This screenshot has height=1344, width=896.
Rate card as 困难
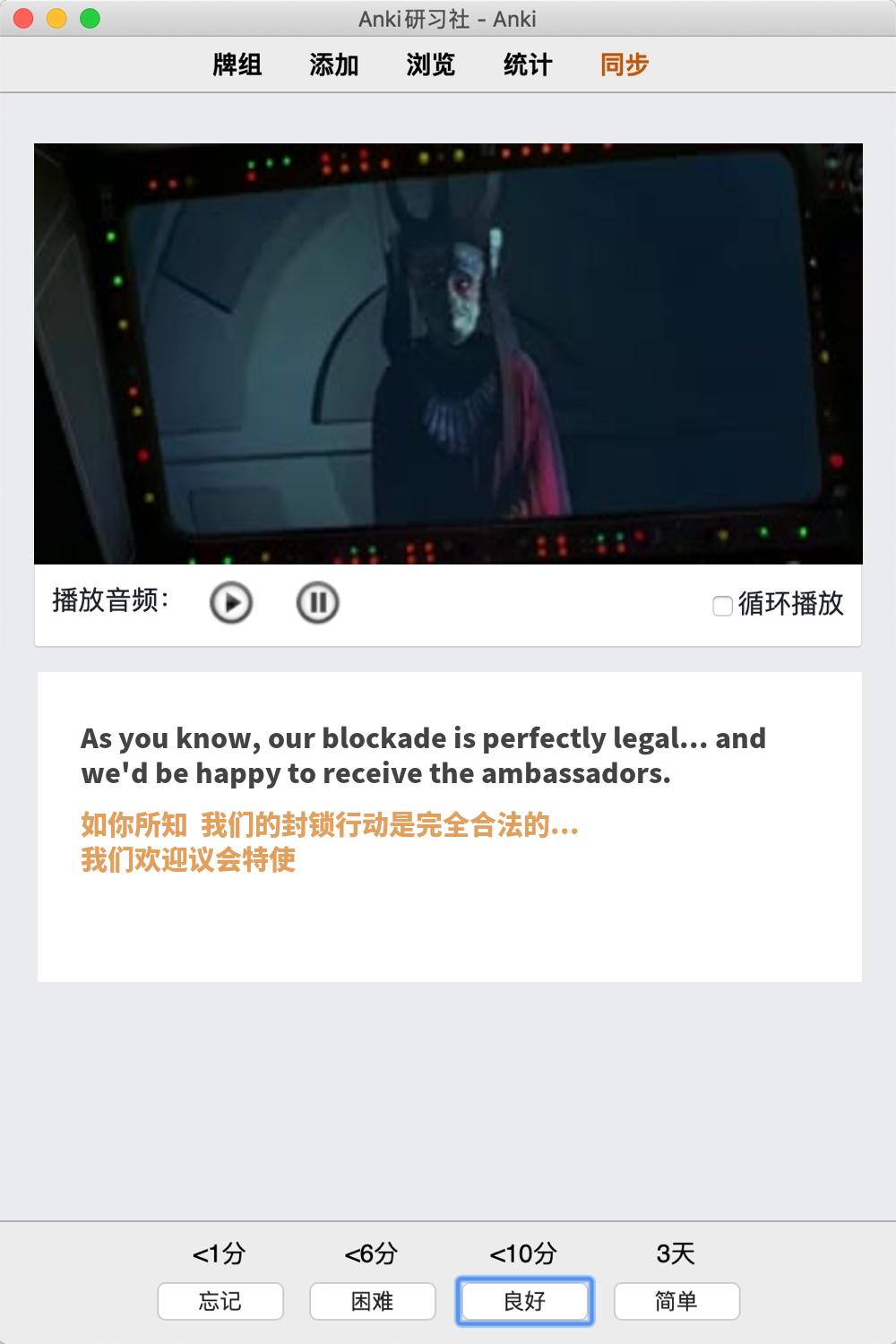[x=373, y=1301]
